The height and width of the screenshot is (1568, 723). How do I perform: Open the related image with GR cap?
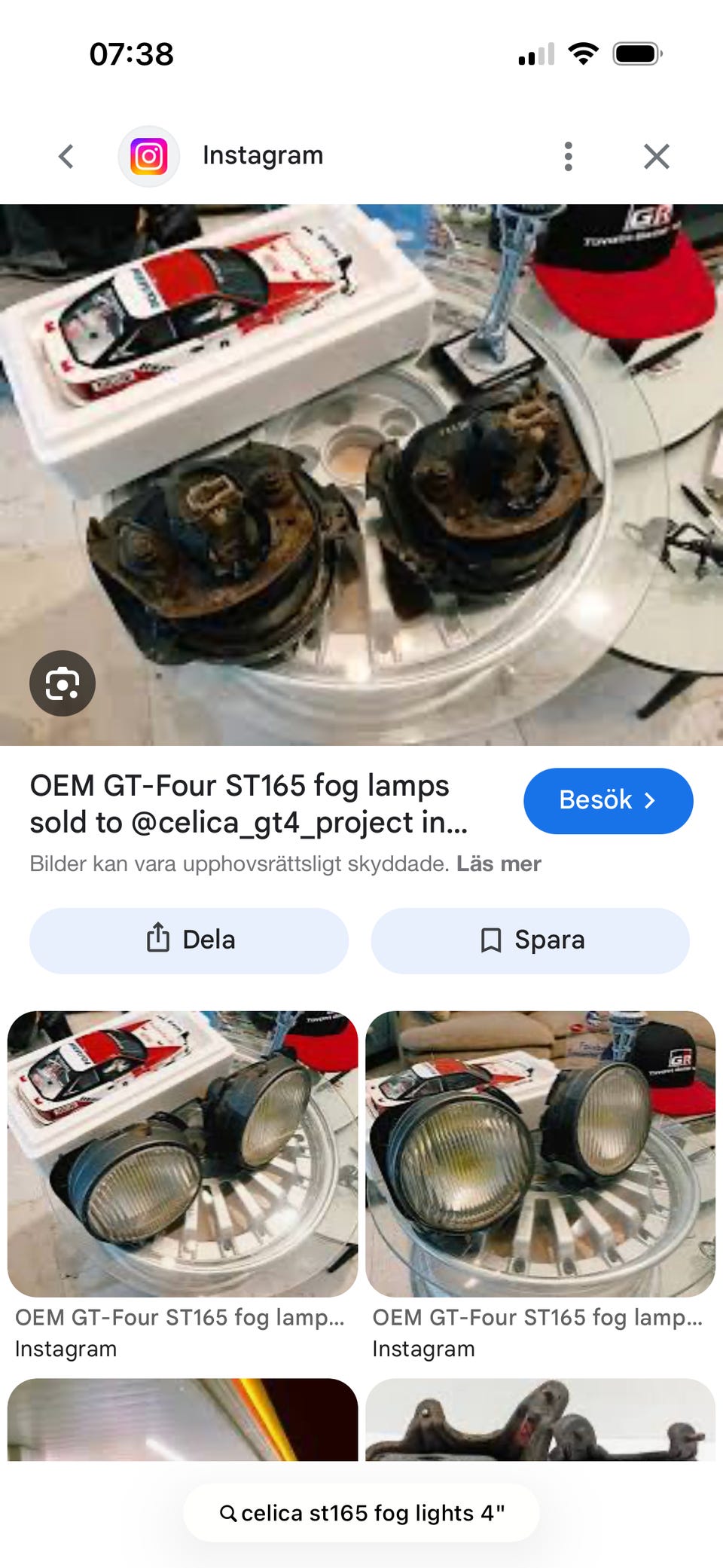pyautogui.click(x=540, y=1153)
